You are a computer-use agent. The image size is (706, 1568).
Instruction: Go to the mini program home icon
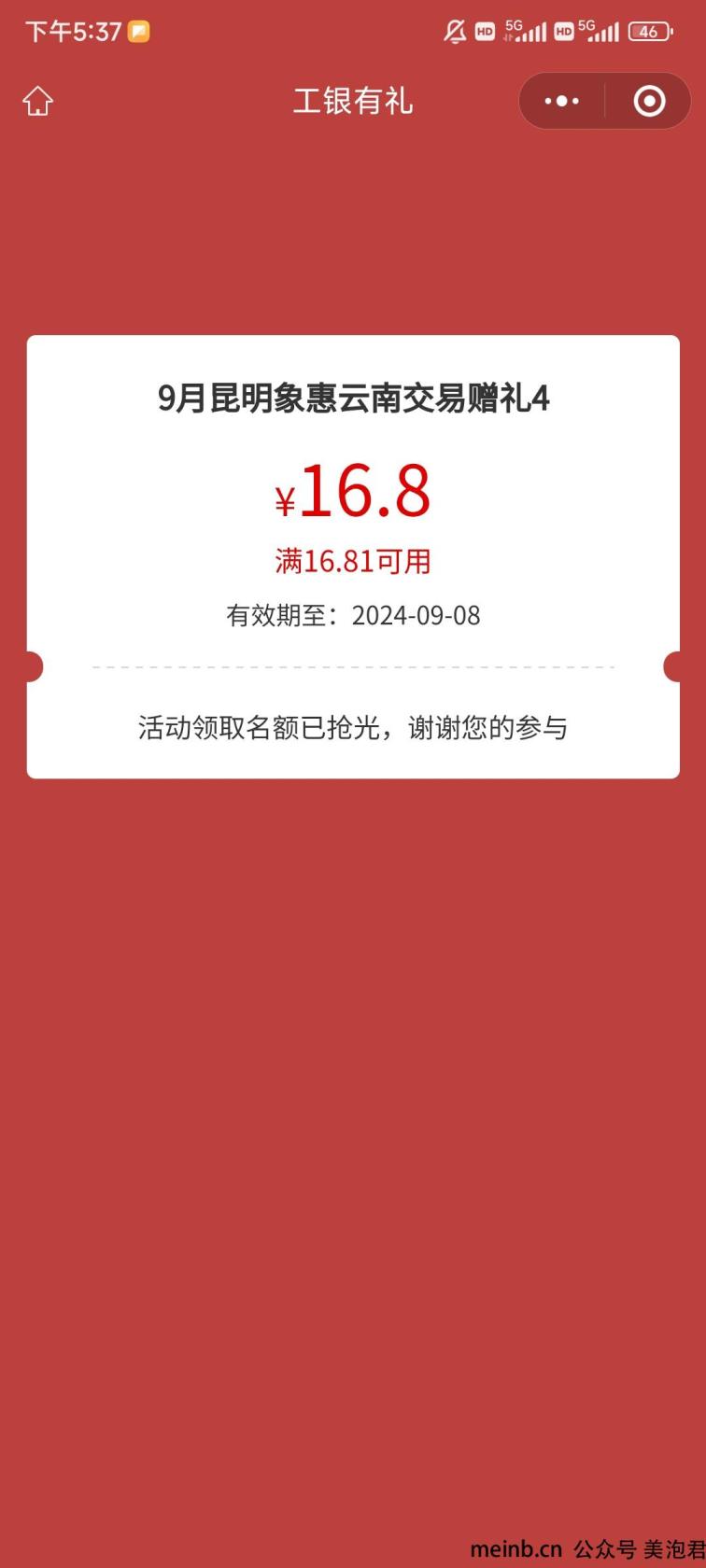tap(38, 101)
